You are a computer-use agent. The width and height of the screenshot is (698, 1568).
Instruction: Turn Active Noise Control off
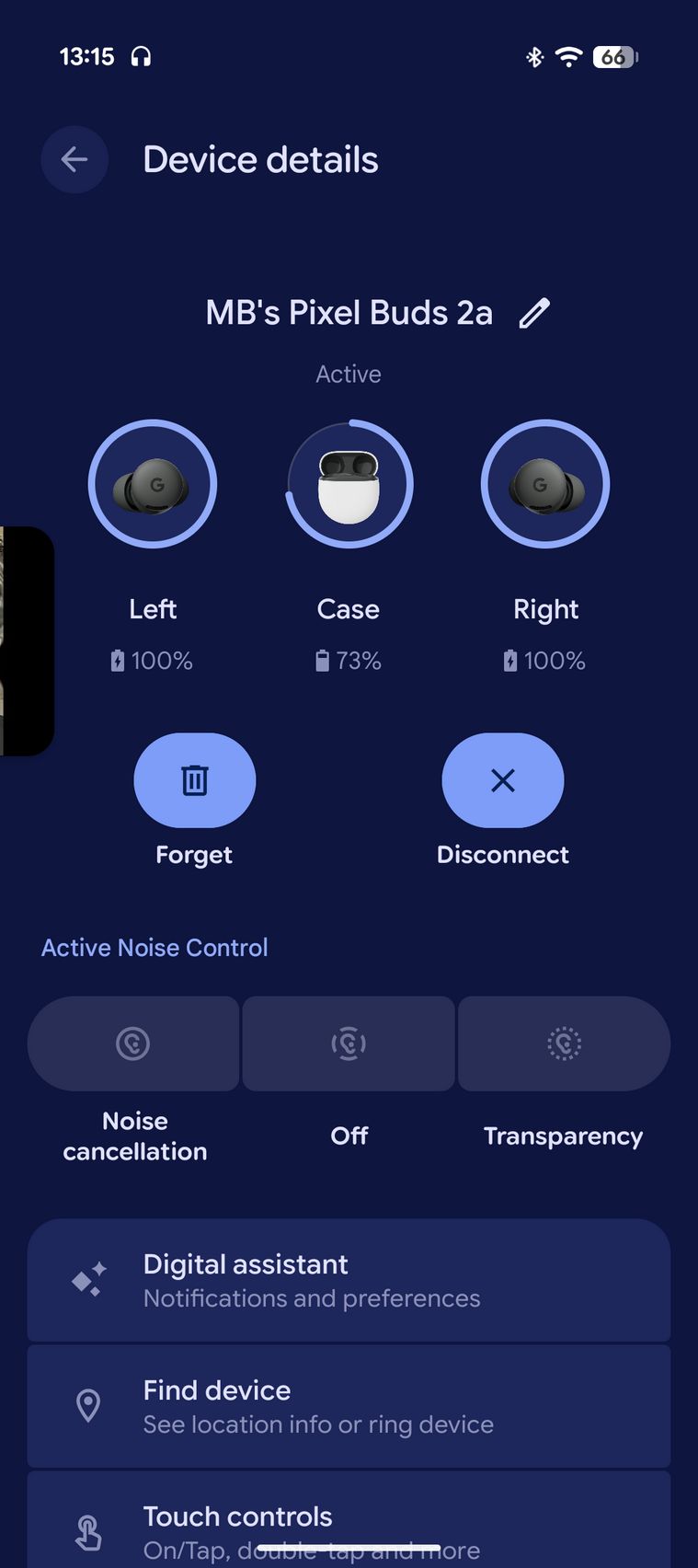coord(349,1043)
